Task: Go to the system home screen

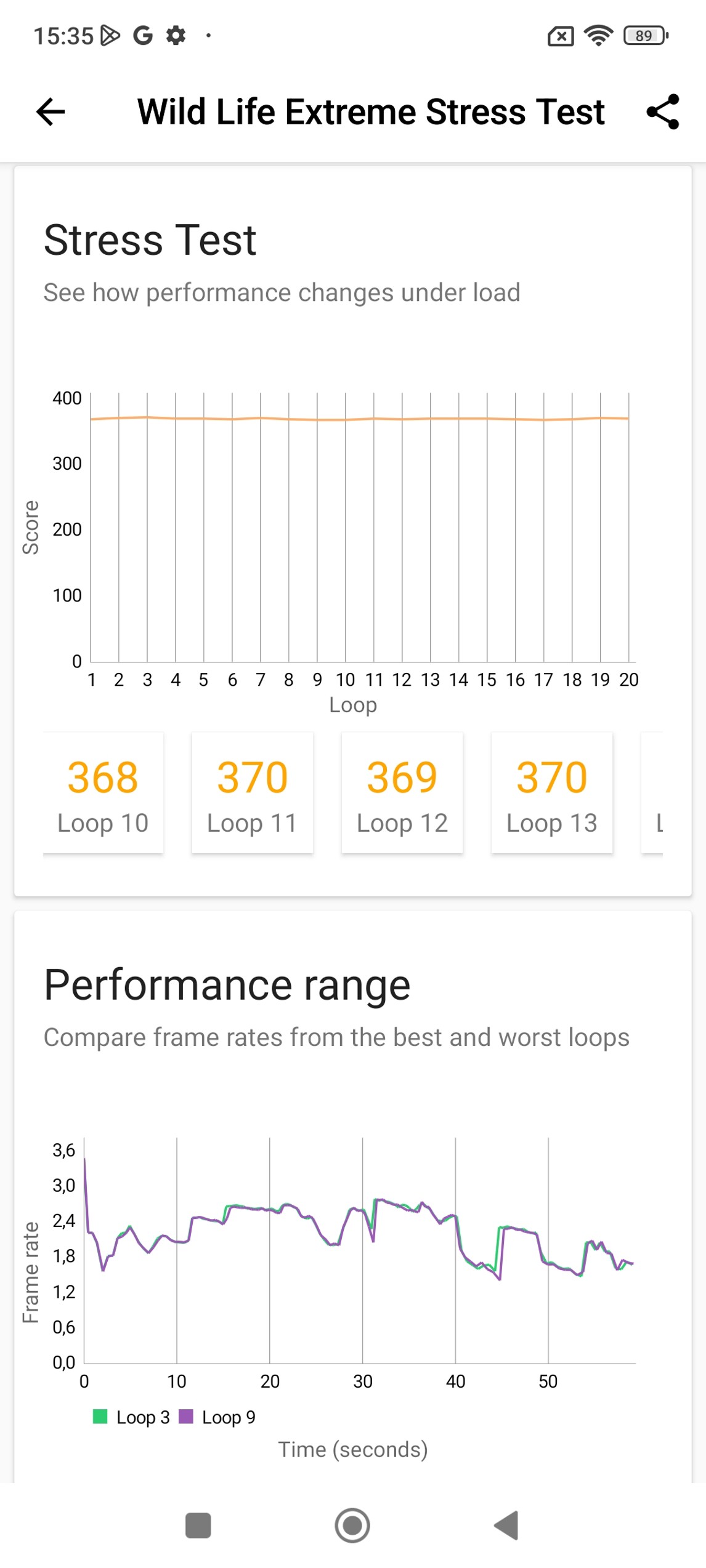Action: pyautogui.click(x=352, y=1525)
